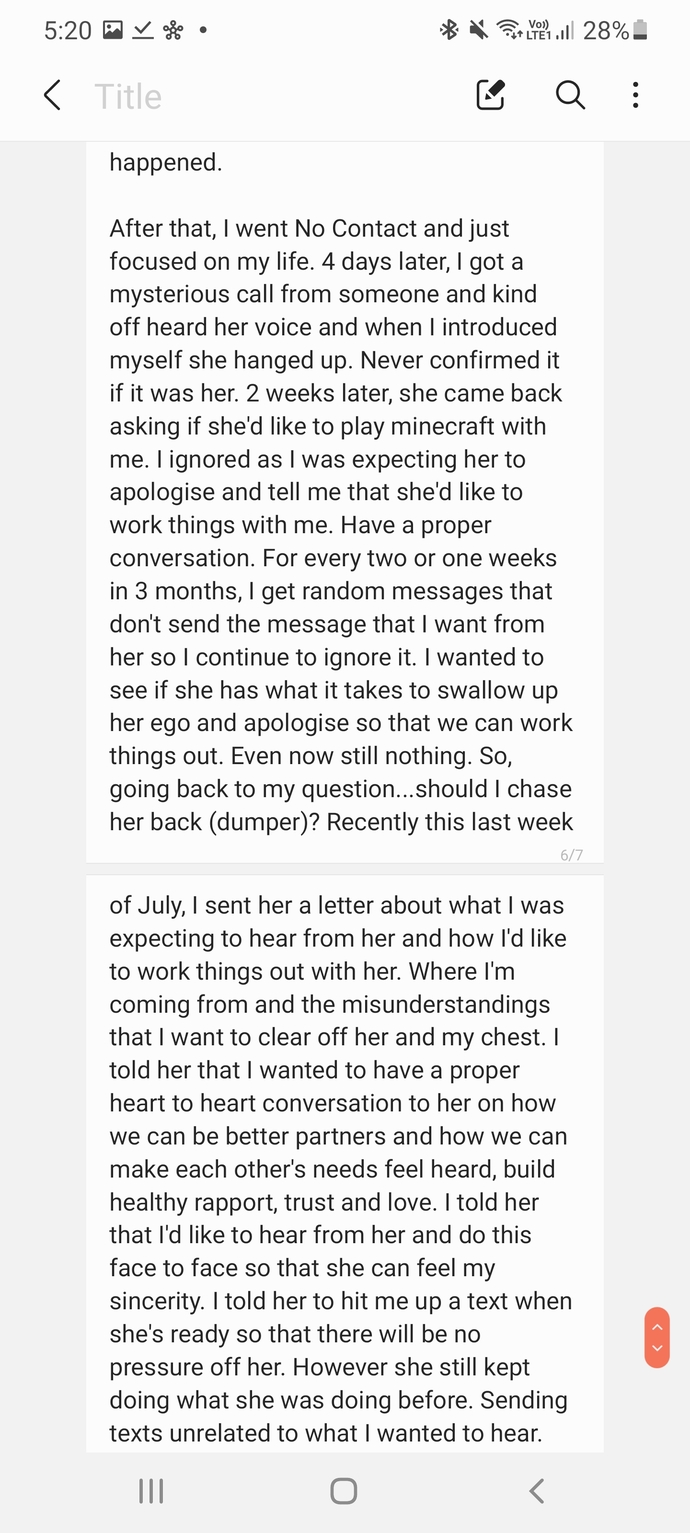Screen dimensions: 690x1533
Task: Search within this note
Action: click(x=570, y=96)
